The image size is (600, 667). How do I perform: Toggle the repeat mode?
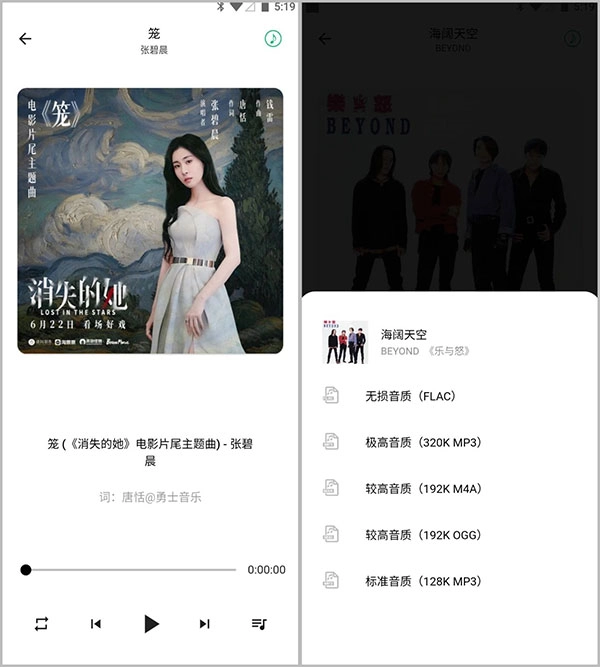41,624
